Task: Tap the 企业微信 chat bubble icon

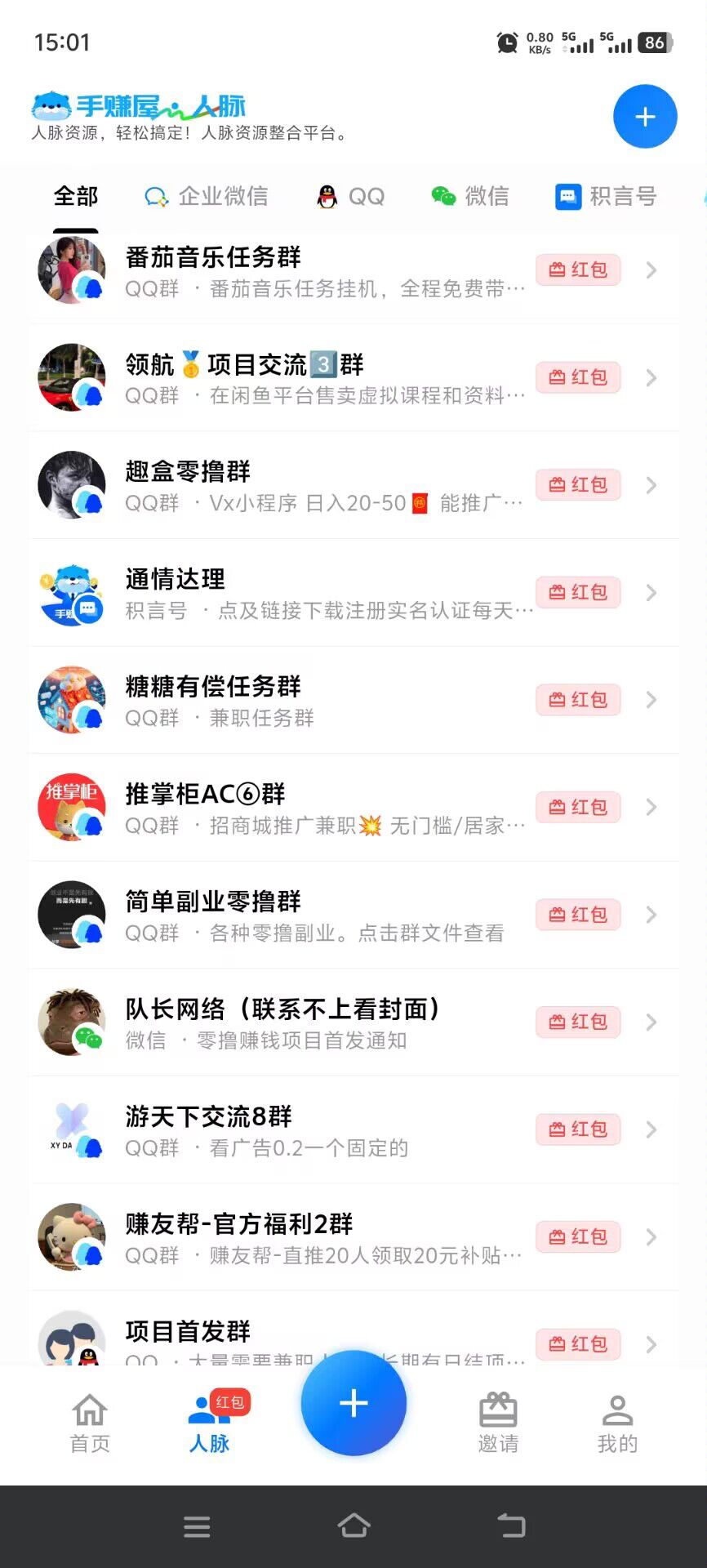Action: pyautogui.click(x=156, y=196)
